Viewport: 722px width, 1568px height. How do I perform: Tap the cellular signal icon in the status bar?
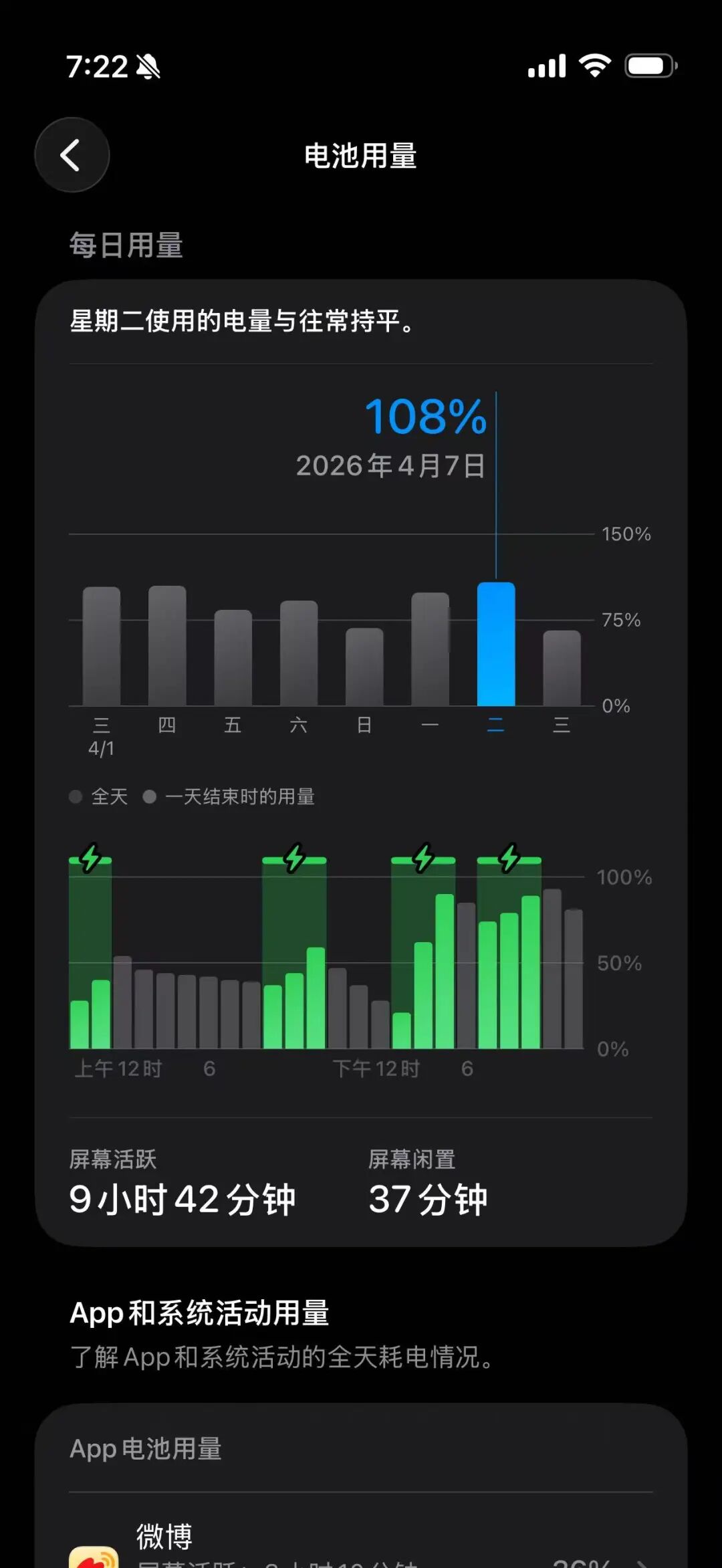click(x=546, y=66)
